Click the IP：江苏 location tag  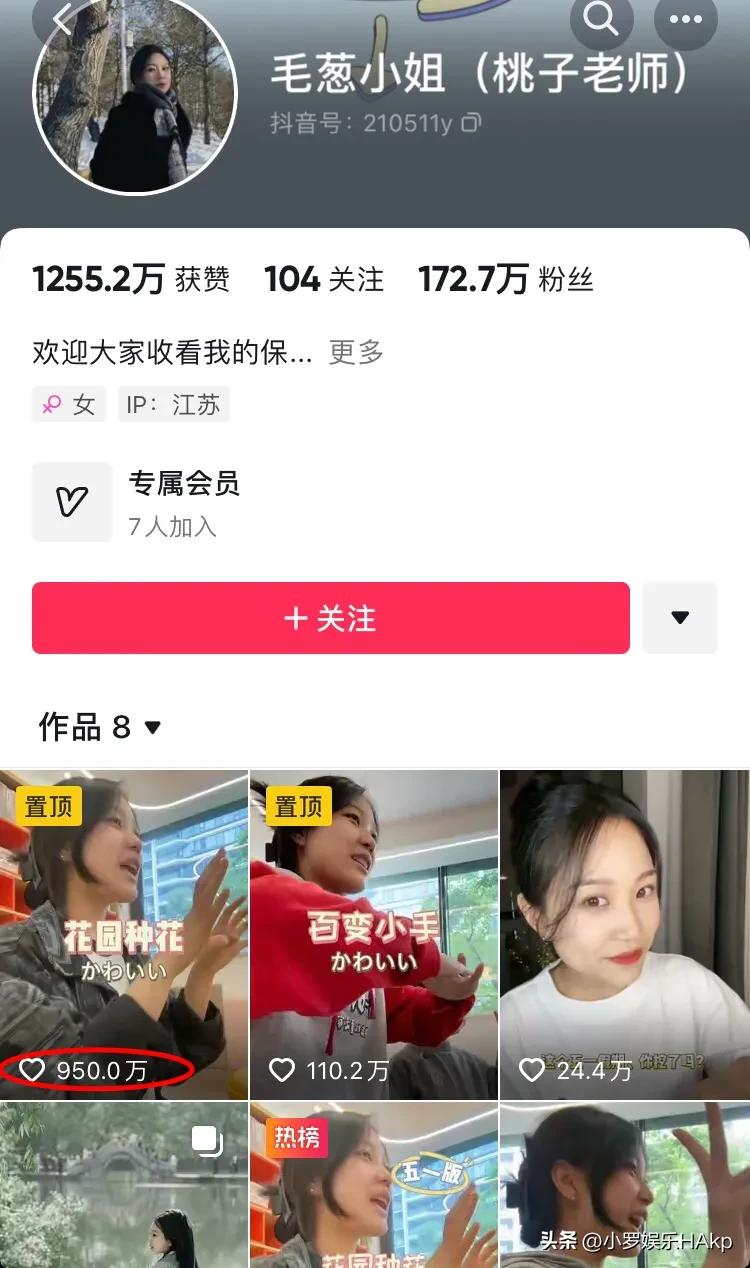pos(174,403)
